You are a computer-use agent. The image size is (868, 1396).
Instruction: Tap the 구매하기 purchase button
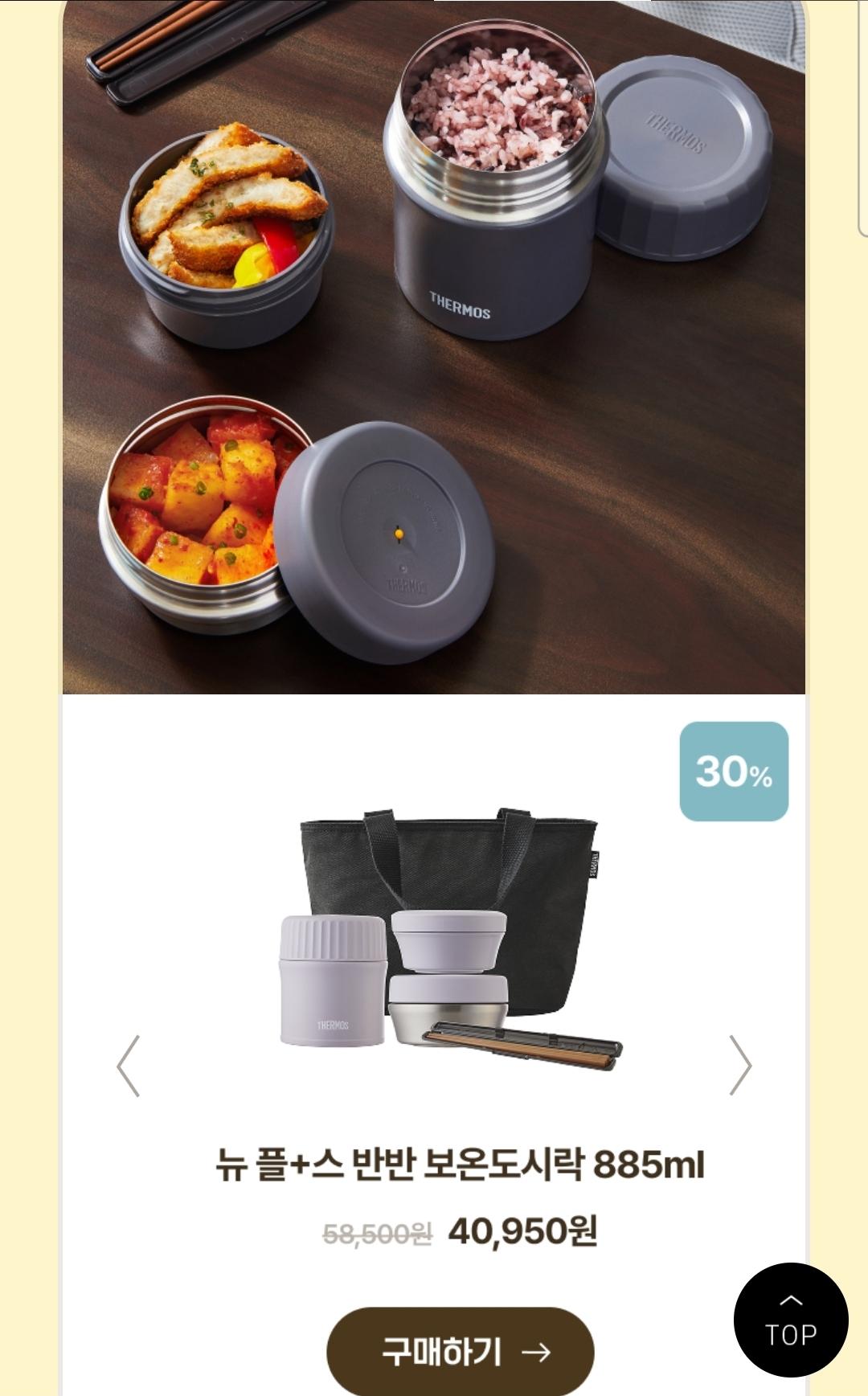click(460, 1351)
